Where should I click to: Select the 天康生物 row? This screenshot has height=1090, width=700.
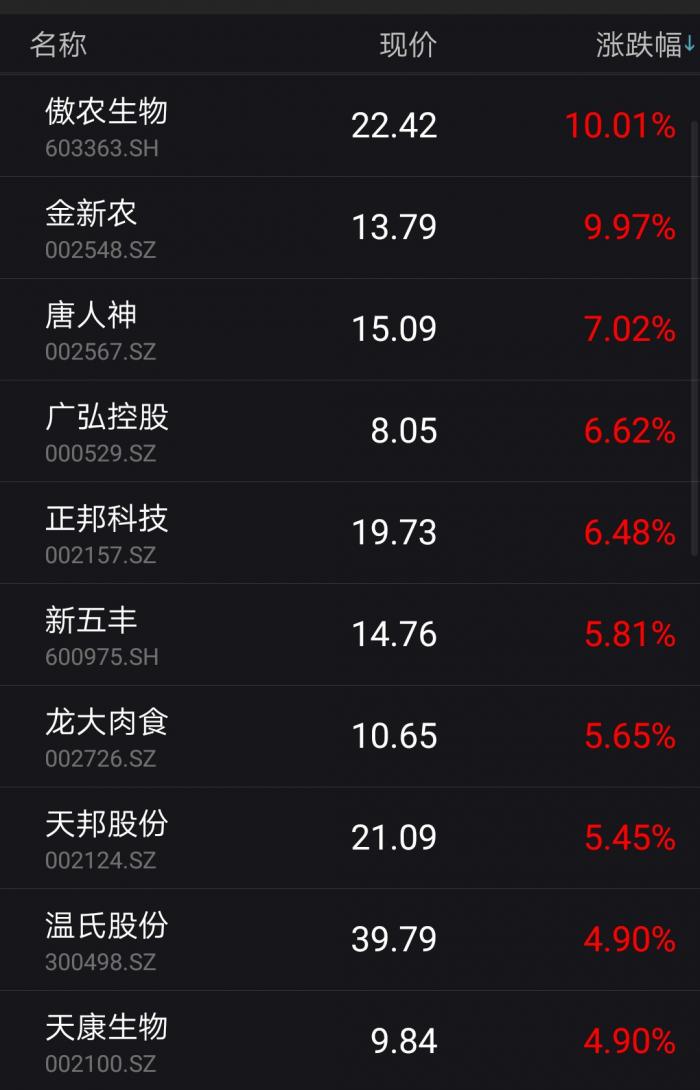pyautogui.click(x=106, y=1040)
